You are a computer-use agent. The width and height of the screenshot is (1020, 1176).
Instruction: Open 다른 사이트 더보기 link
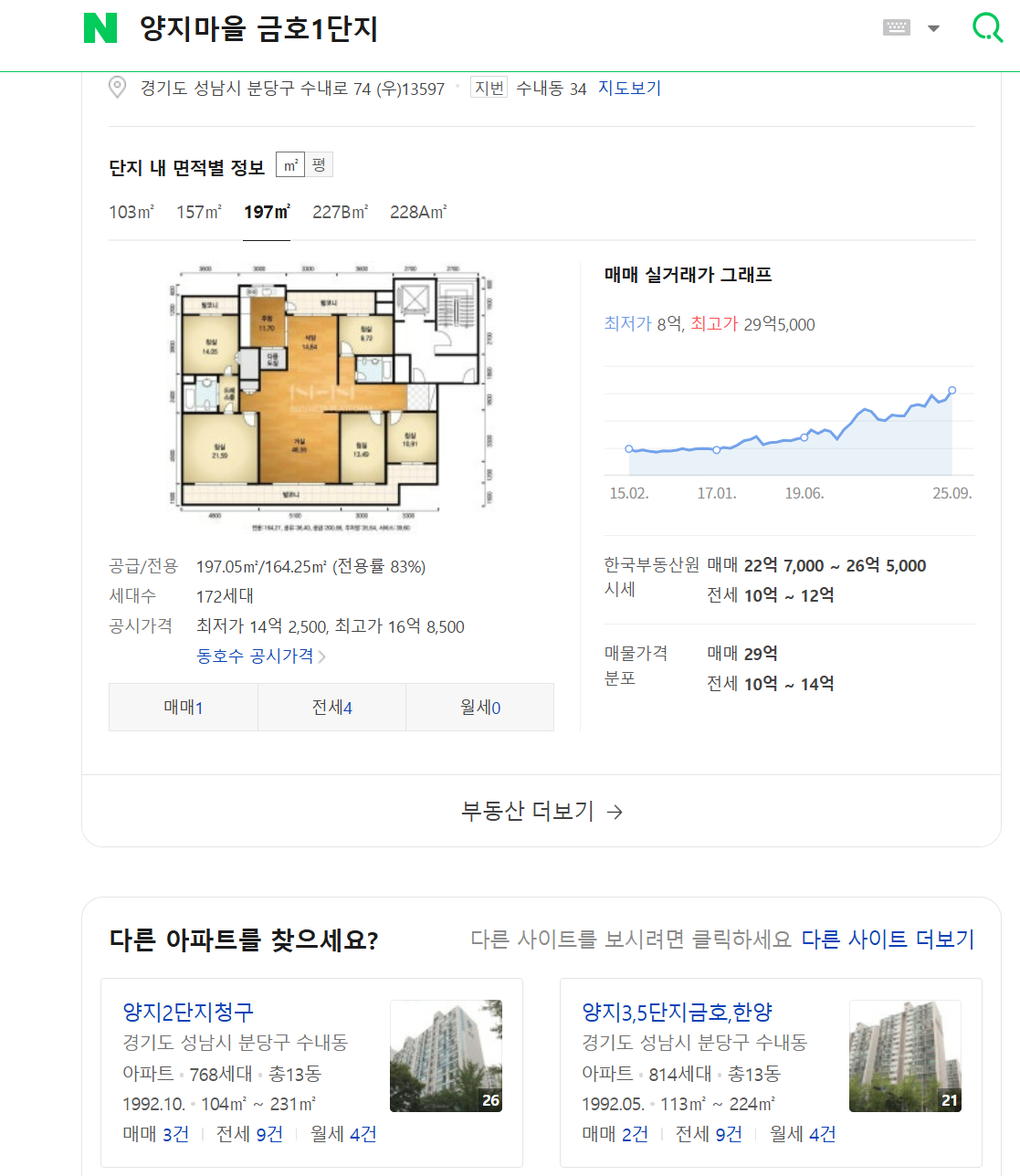[x=888, y=938]
